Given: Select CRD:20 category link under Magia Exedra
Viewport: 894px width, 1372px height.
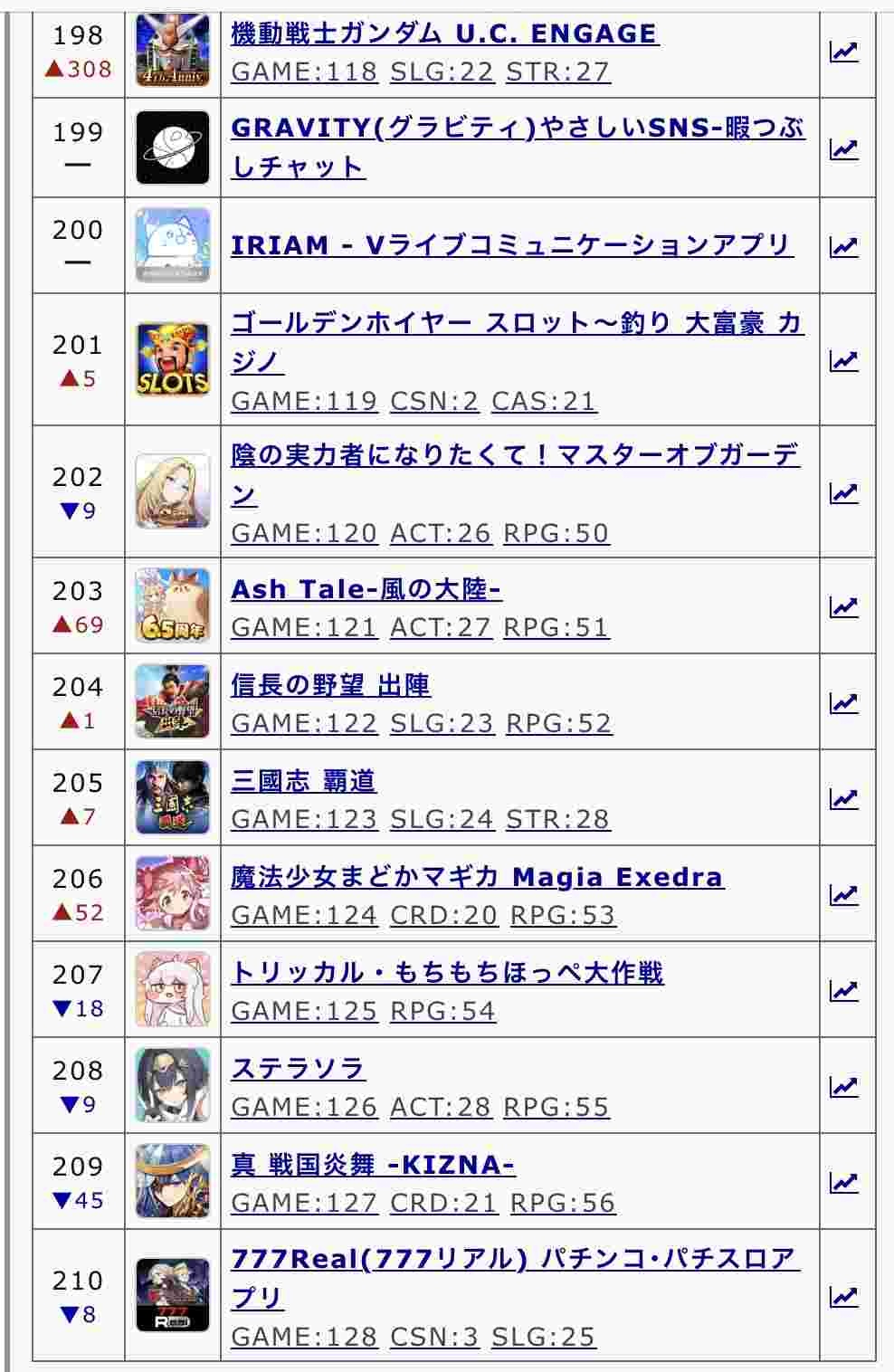Looking at the screenshot, I should [443, 915].
